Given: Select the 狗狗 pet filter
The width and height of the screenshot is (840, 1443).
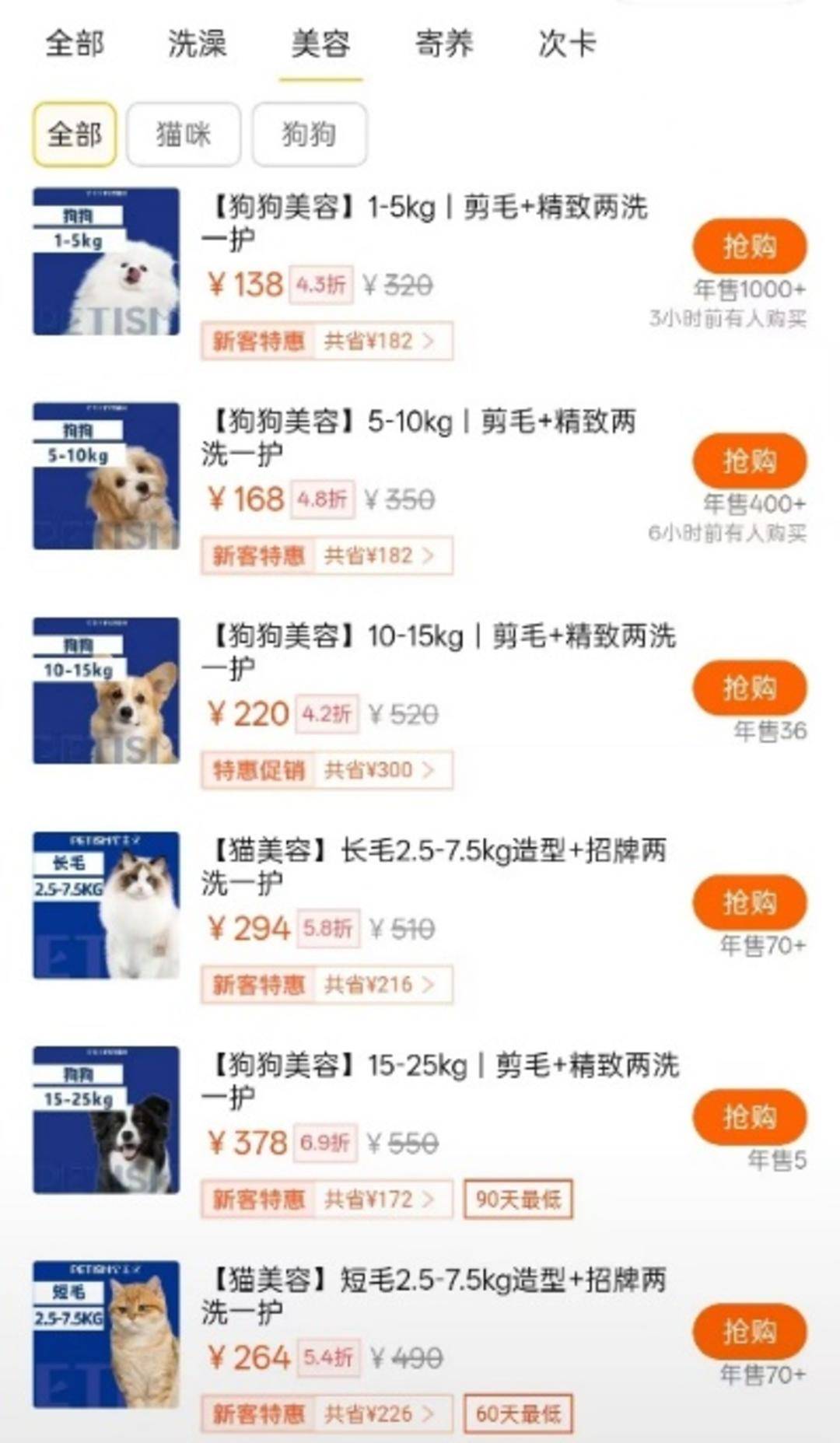Looking at the screenshot, I should [310, 134].
